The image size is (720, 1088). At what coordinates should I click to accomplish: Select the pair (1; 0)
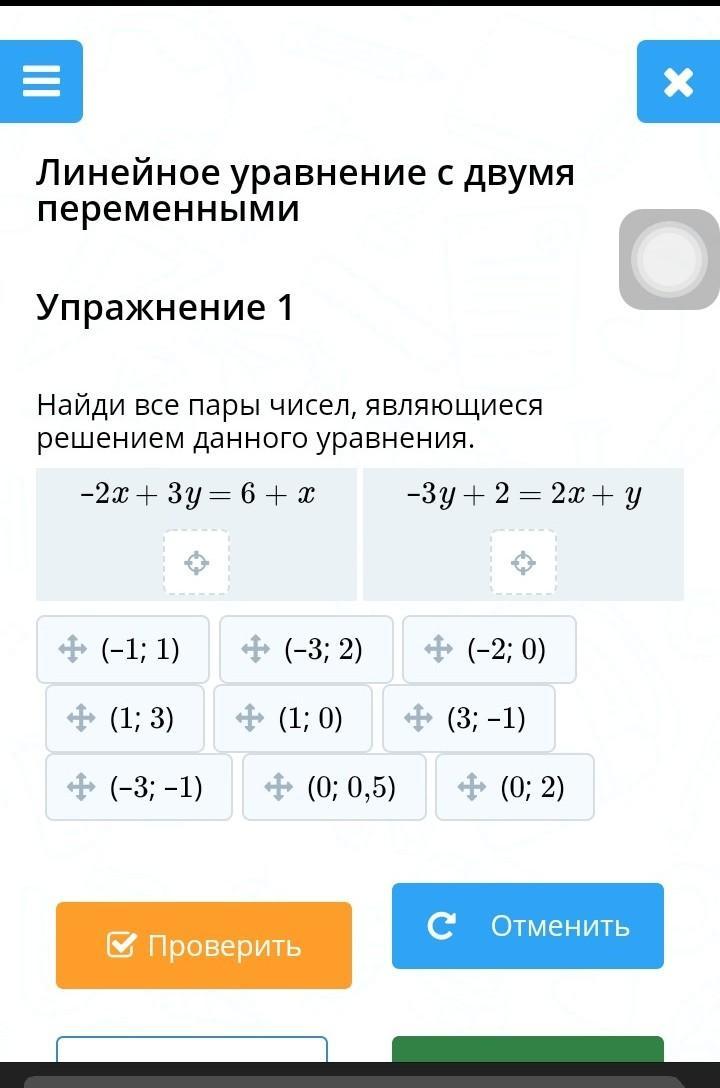click(293, 719)
